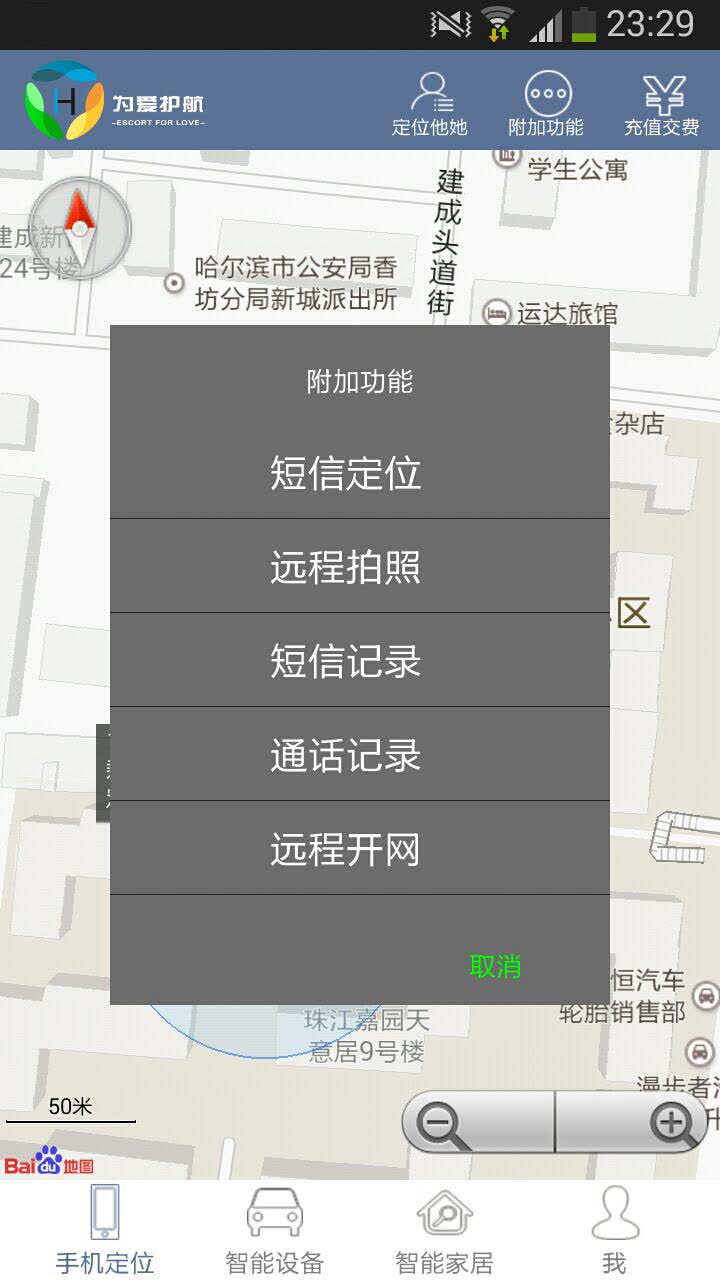
Task: Choose 远程拍照 in the menu
Action: [x=345, y=564]
